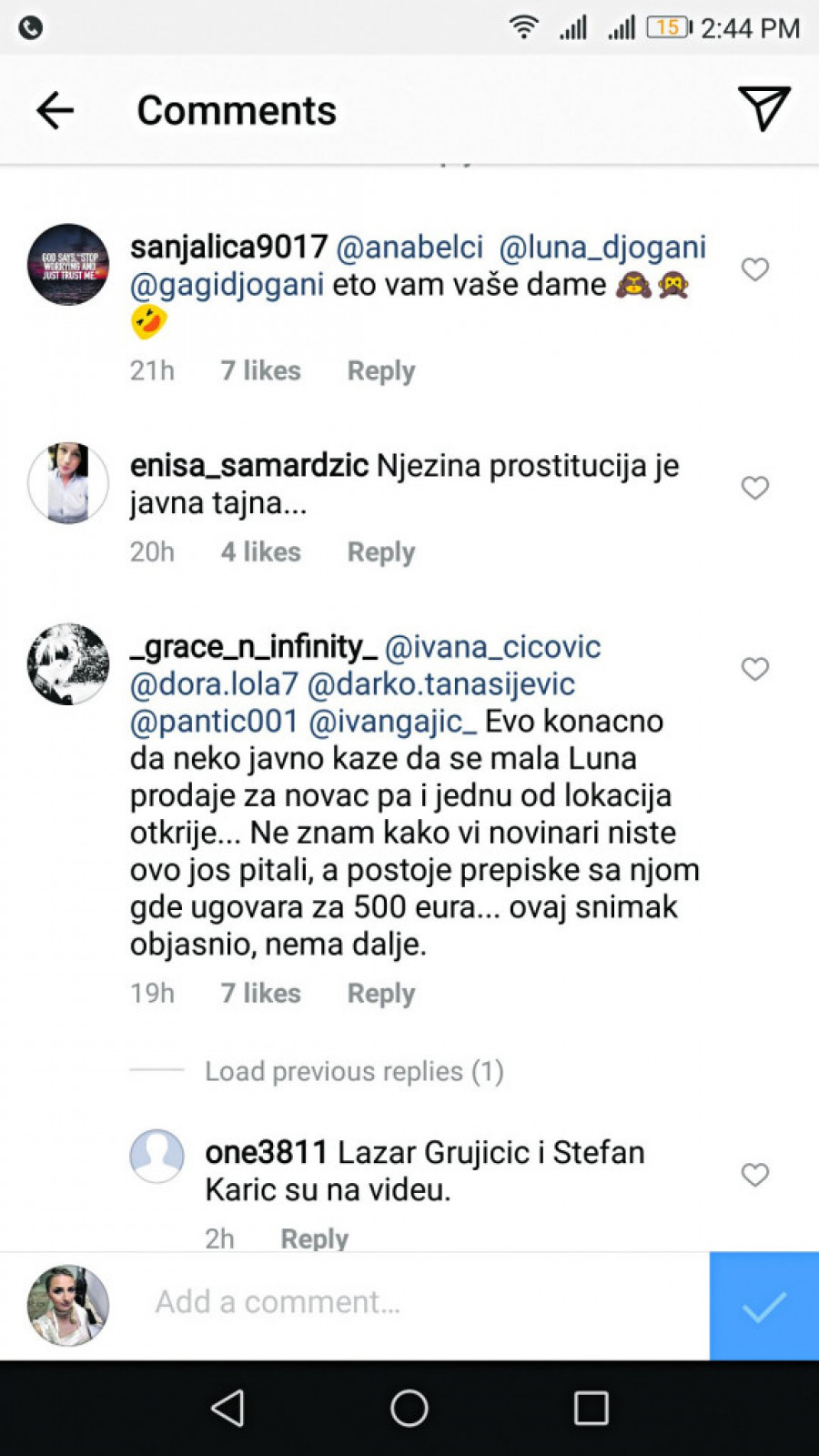This screenshot has height=1456, width=819.
Task: Open the direct message paper plane icon
Action: click(x=763, y=109)
